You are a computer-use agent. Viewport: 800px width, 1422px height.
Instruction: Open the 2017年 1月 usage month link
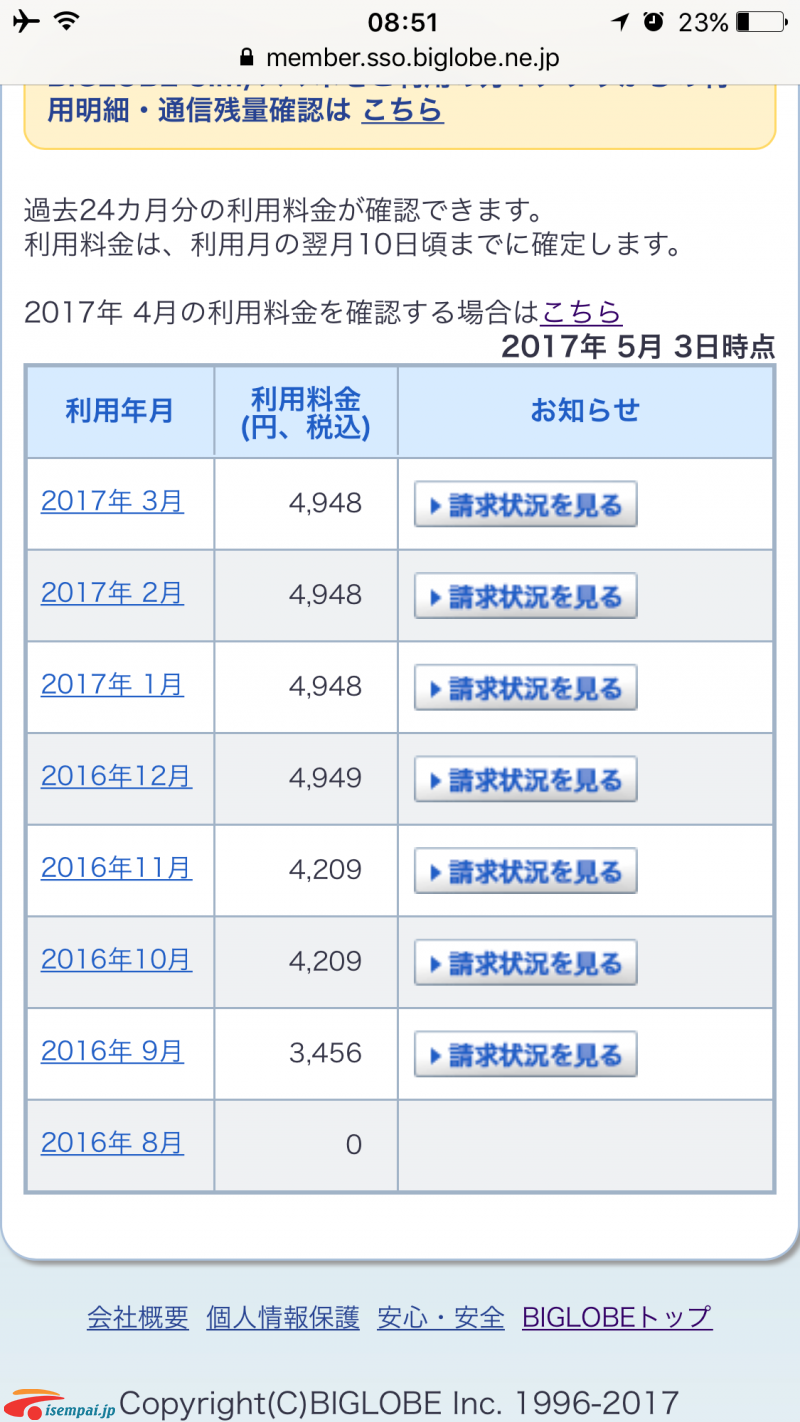(112, 685)
